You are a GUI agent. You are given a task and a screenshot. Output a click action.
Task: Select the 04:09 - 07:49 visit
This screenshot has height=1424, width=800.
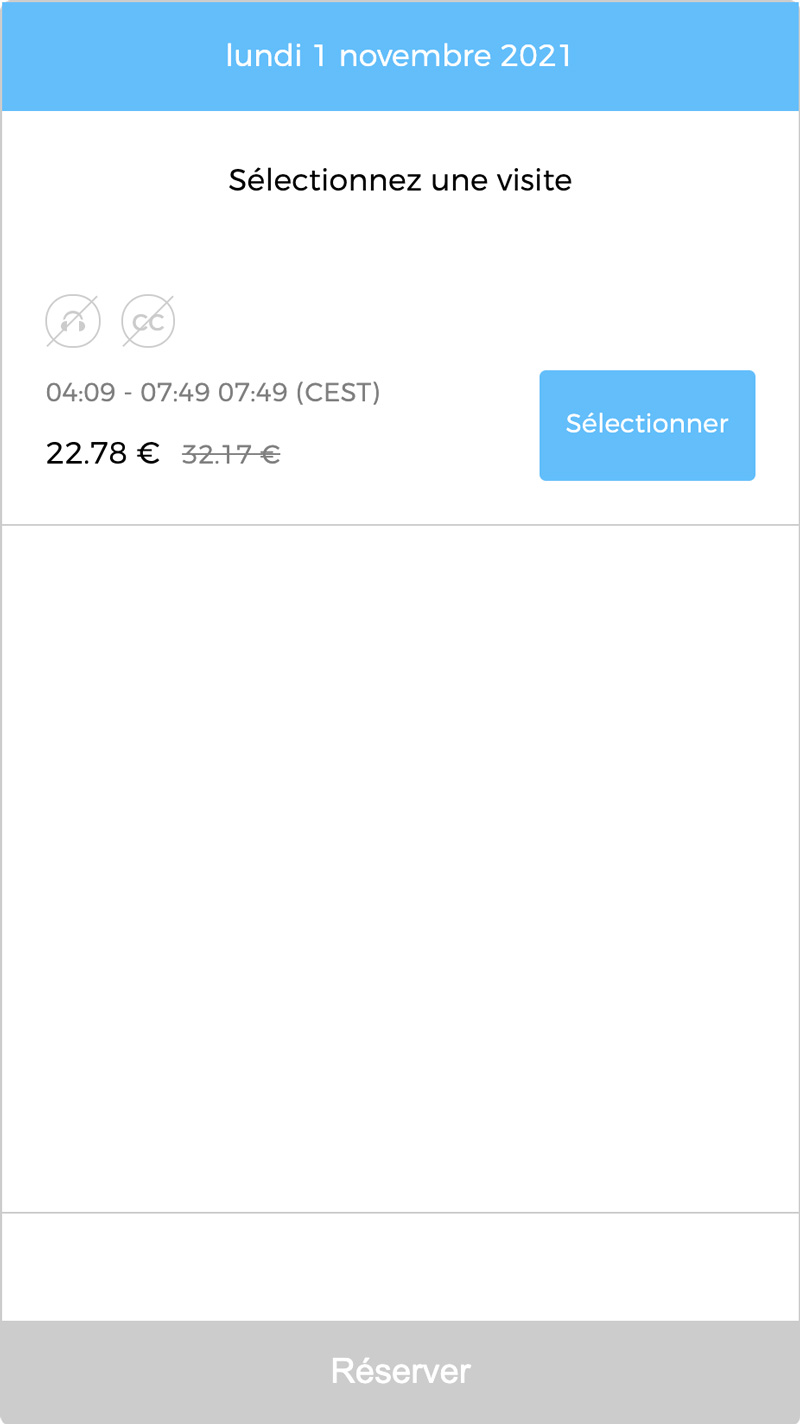(x=647, y=425)
